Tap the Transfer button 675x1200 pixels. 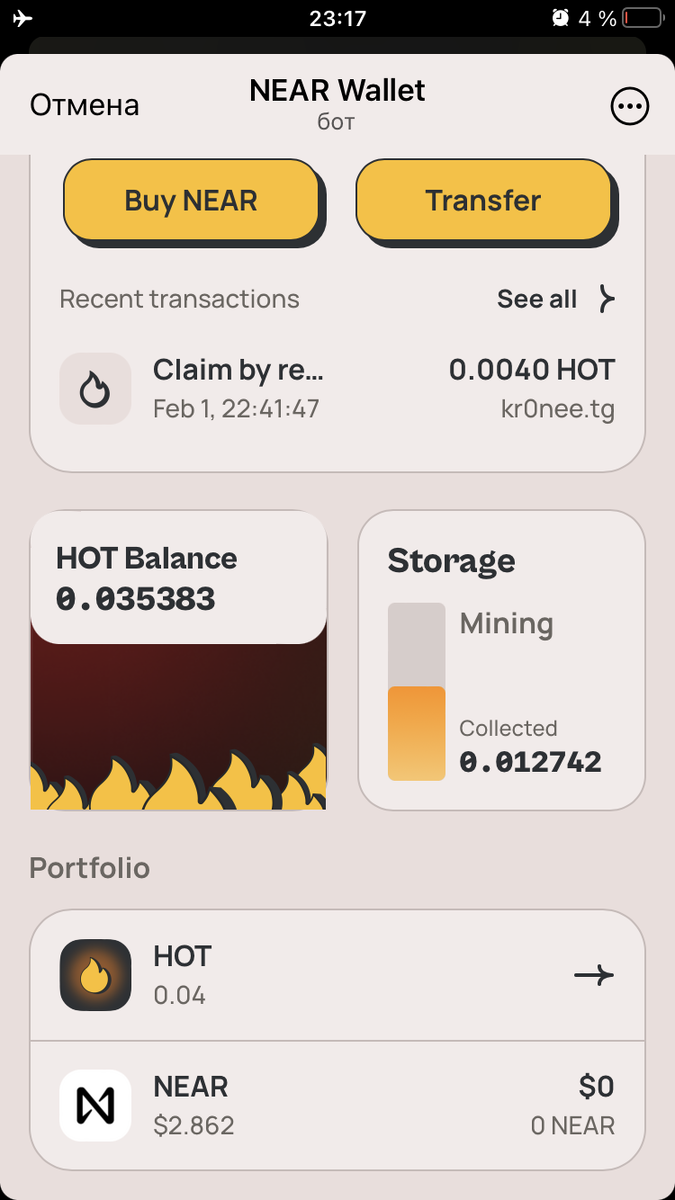(483, 200)
